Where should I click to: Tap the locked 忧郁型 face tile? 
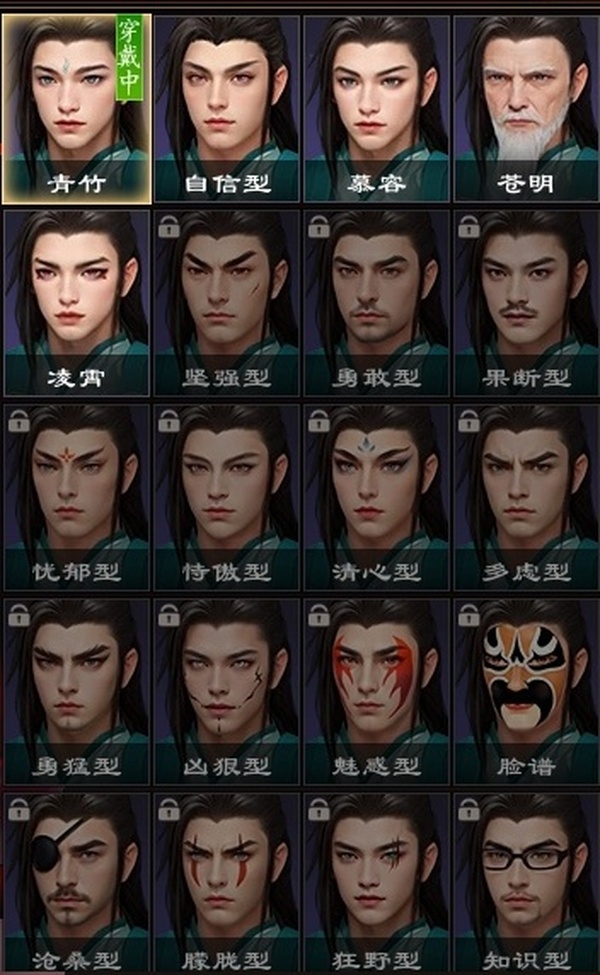point(76,495)
